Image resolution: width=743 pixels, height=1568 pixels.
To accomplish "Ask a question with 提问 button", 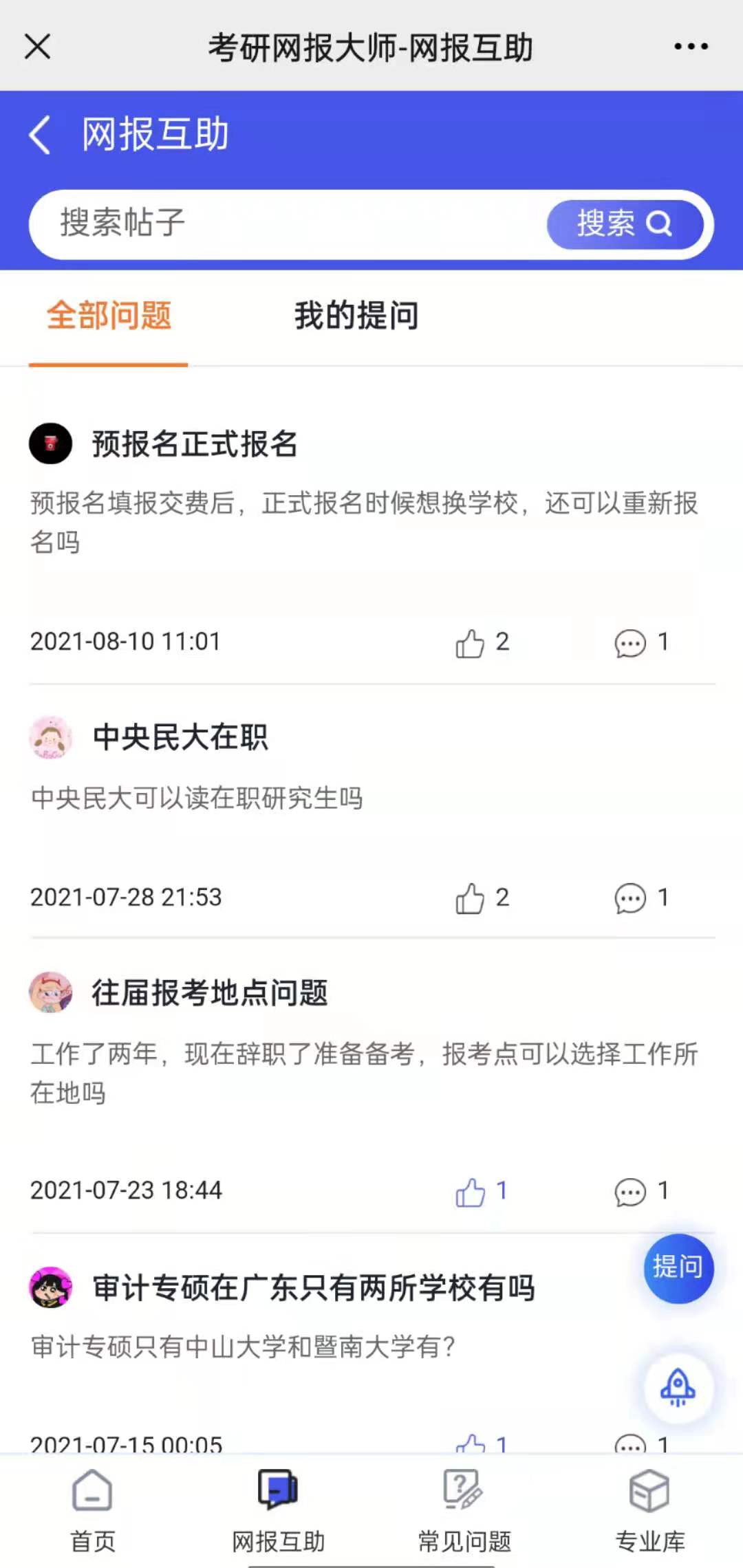I will point(678,1267).
